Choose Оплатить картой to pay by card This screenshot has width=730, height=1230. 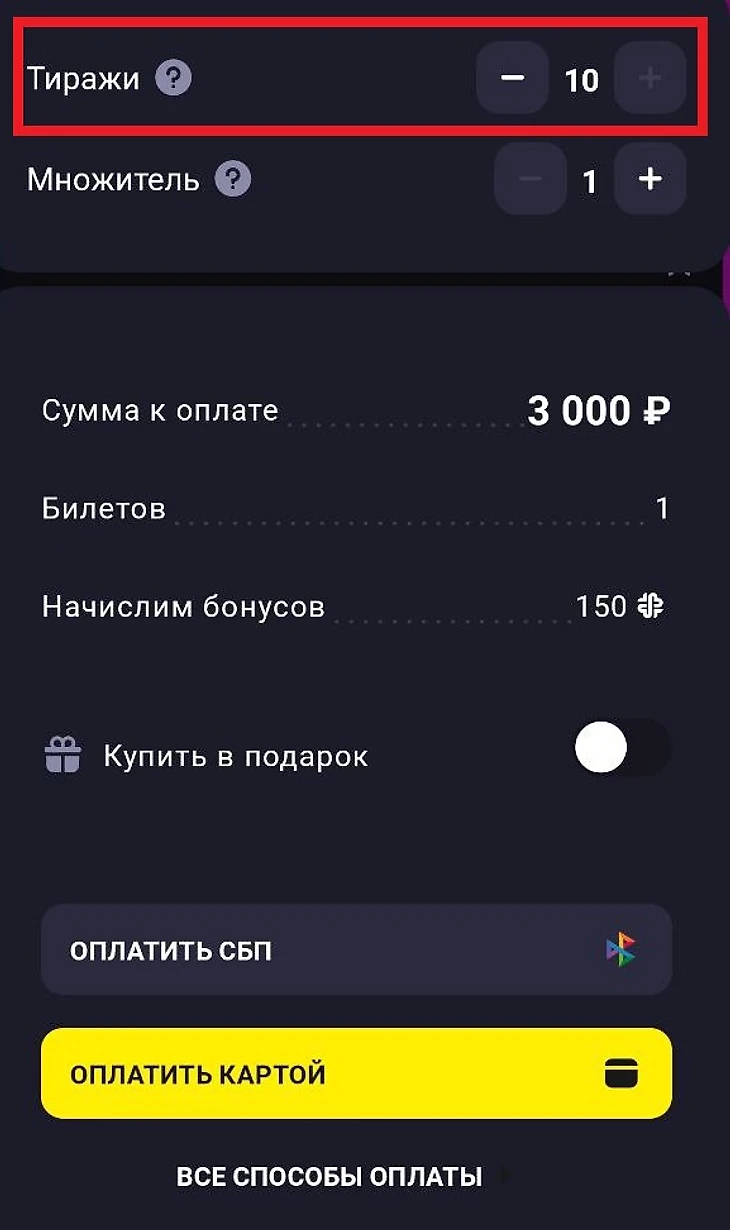(x=356, y=1074)
